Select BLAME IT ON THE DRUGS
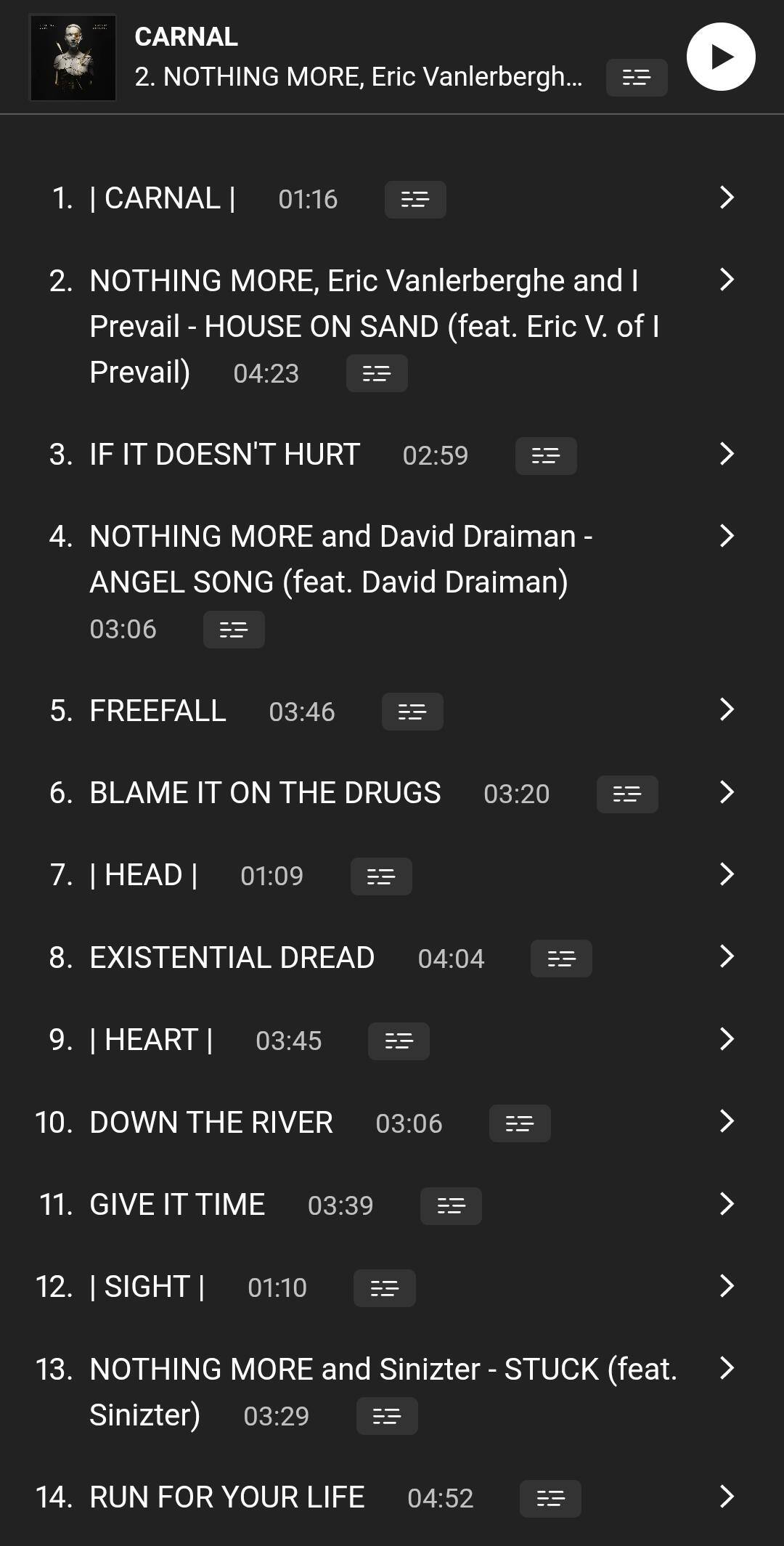The width and height of the screenshot is (784, 1546). click(x=265, y=793)
